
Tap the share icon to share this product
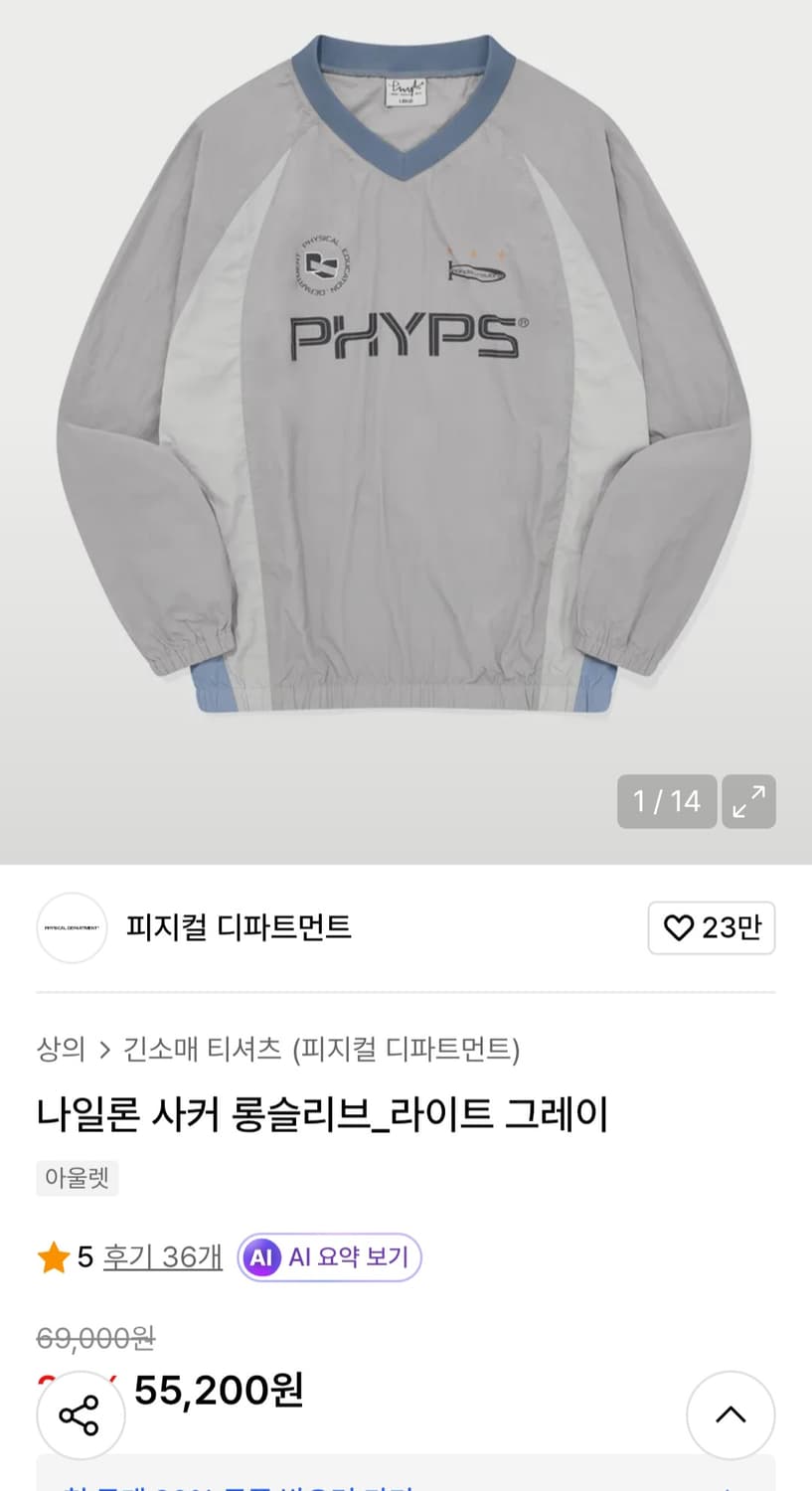(81, 1415)
